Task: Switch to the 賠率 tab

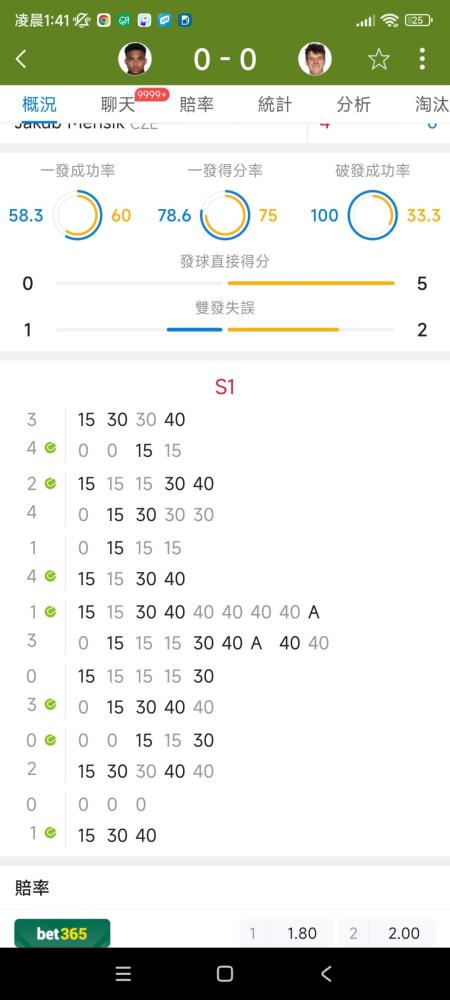Action: coord(196,105)
